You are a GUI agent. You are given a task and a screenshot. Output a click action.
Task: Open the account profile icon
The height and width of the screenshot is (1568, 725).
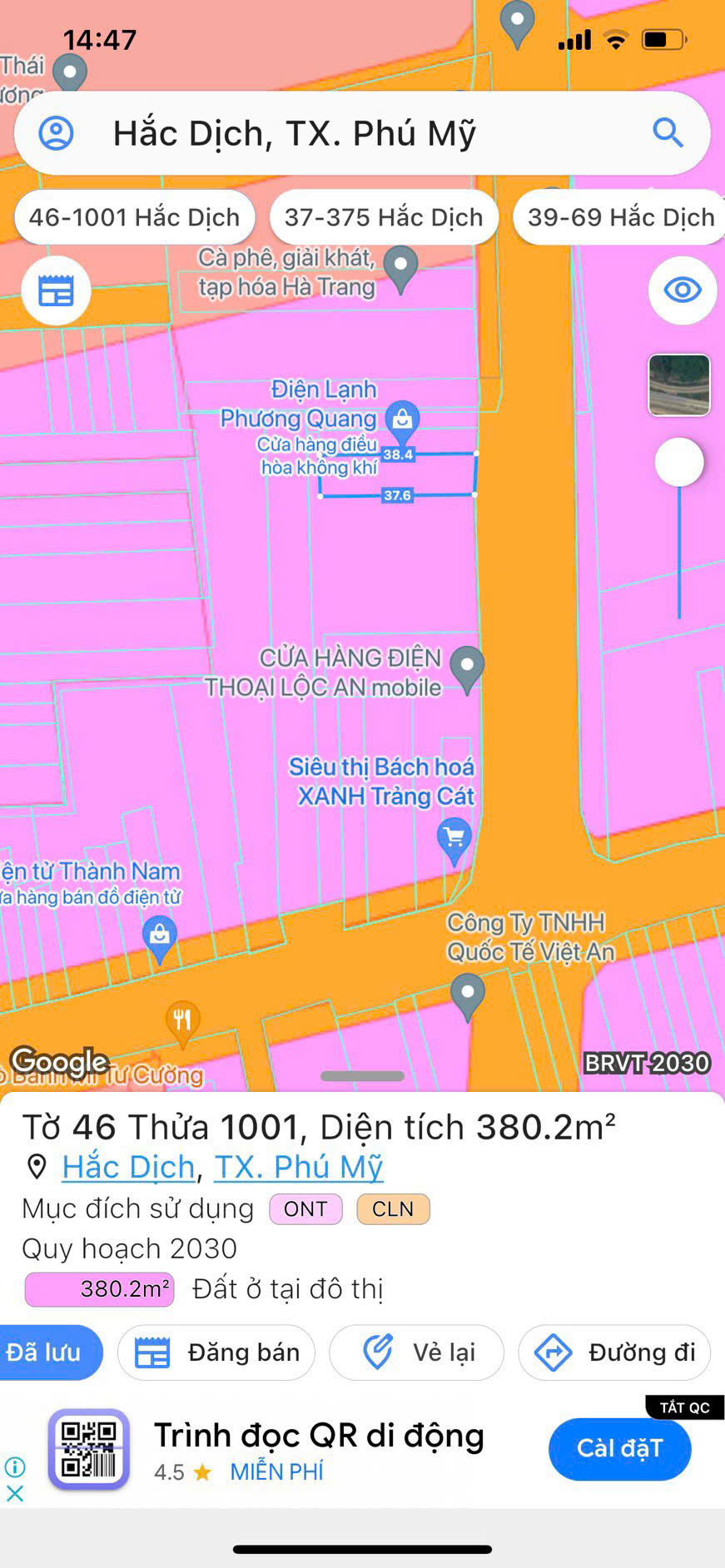[x=57, y=133]
